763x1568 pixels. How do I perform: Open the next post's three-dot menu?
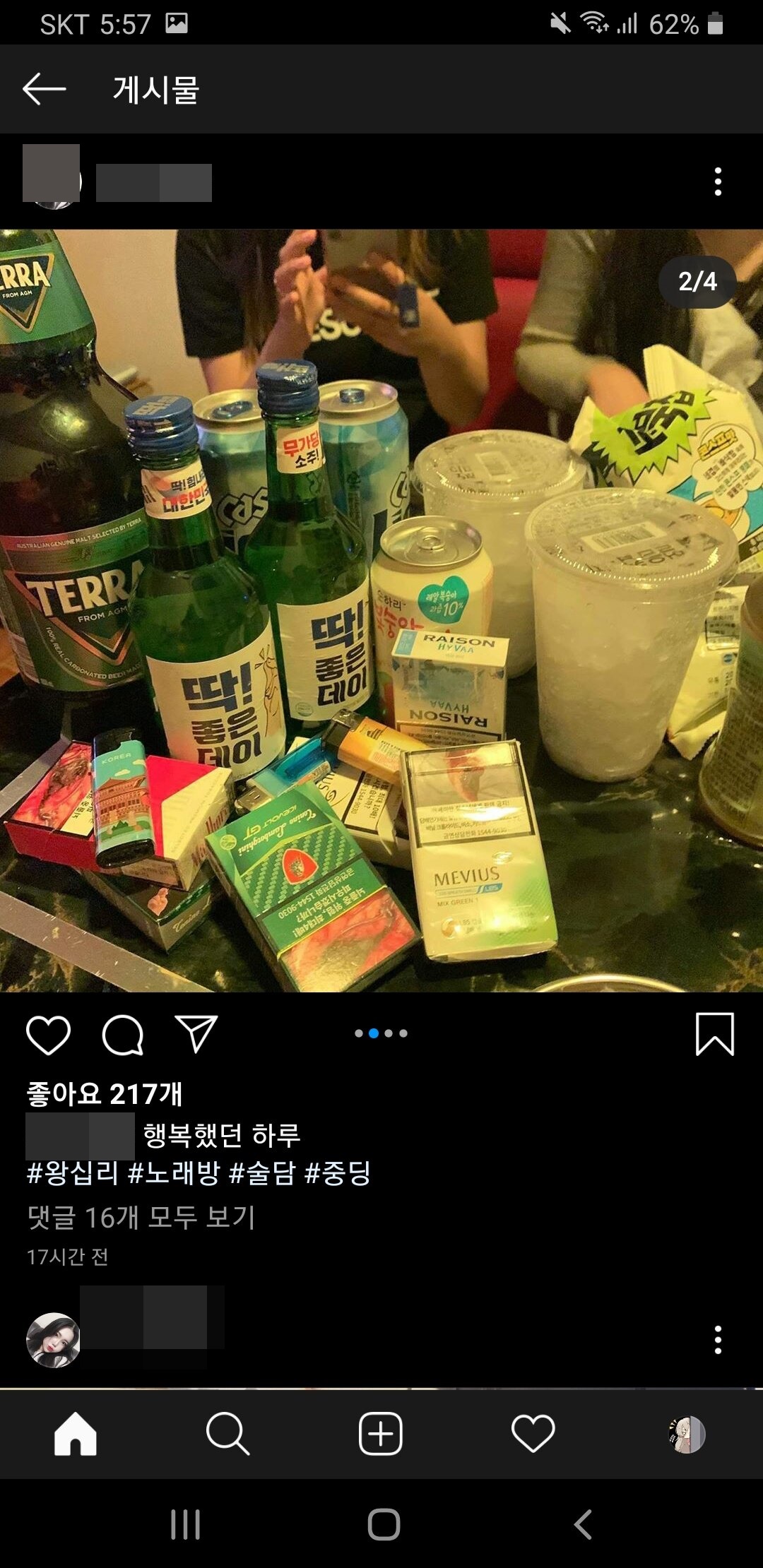pyautogui.click(x=718, y=1340)
